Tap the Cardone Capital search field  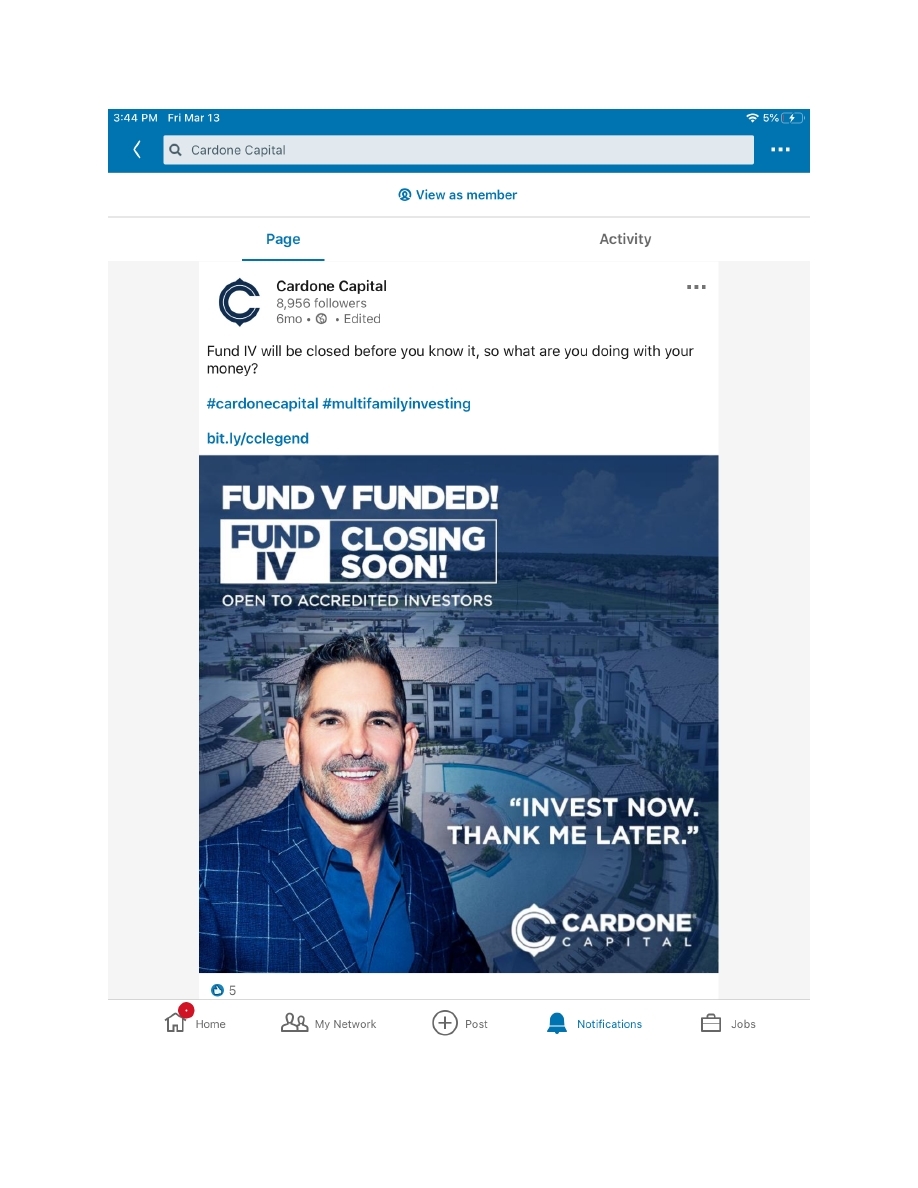coord(458,150)
